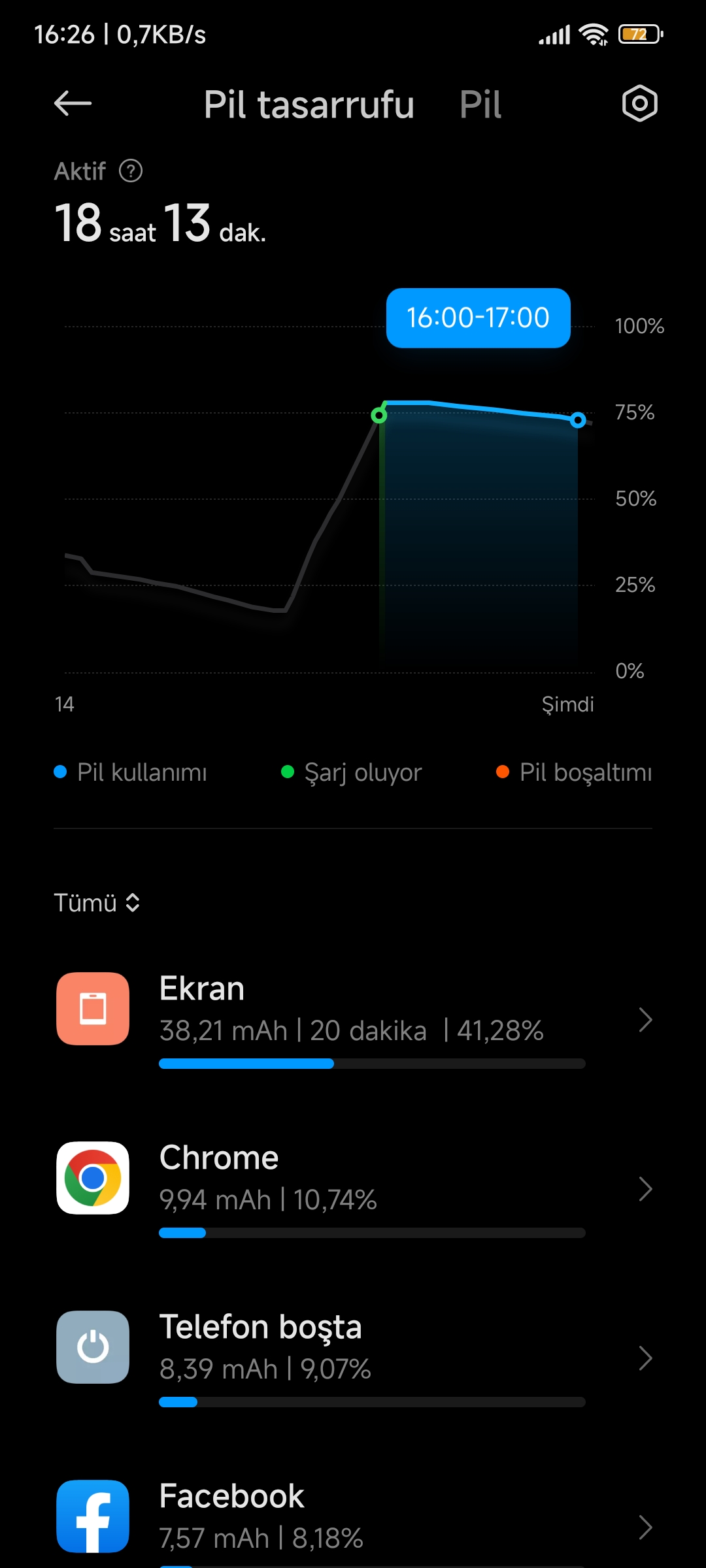
Task: Tap the blue Şimdi point on graph
Action: click(x=578, y=420)
